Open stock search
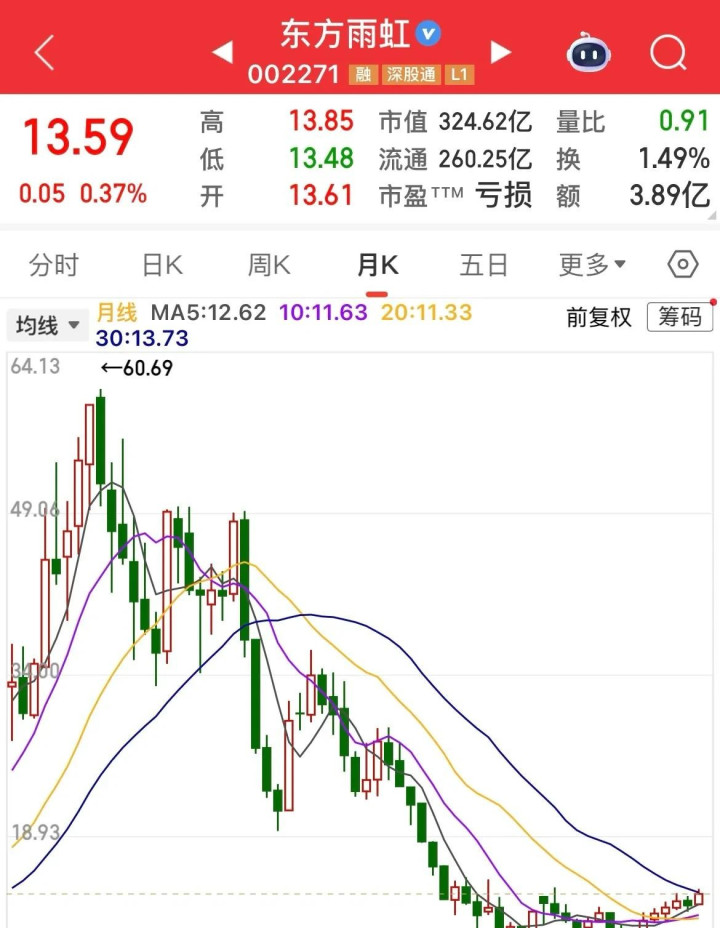 pyautogui.click(x=668, y=52)
